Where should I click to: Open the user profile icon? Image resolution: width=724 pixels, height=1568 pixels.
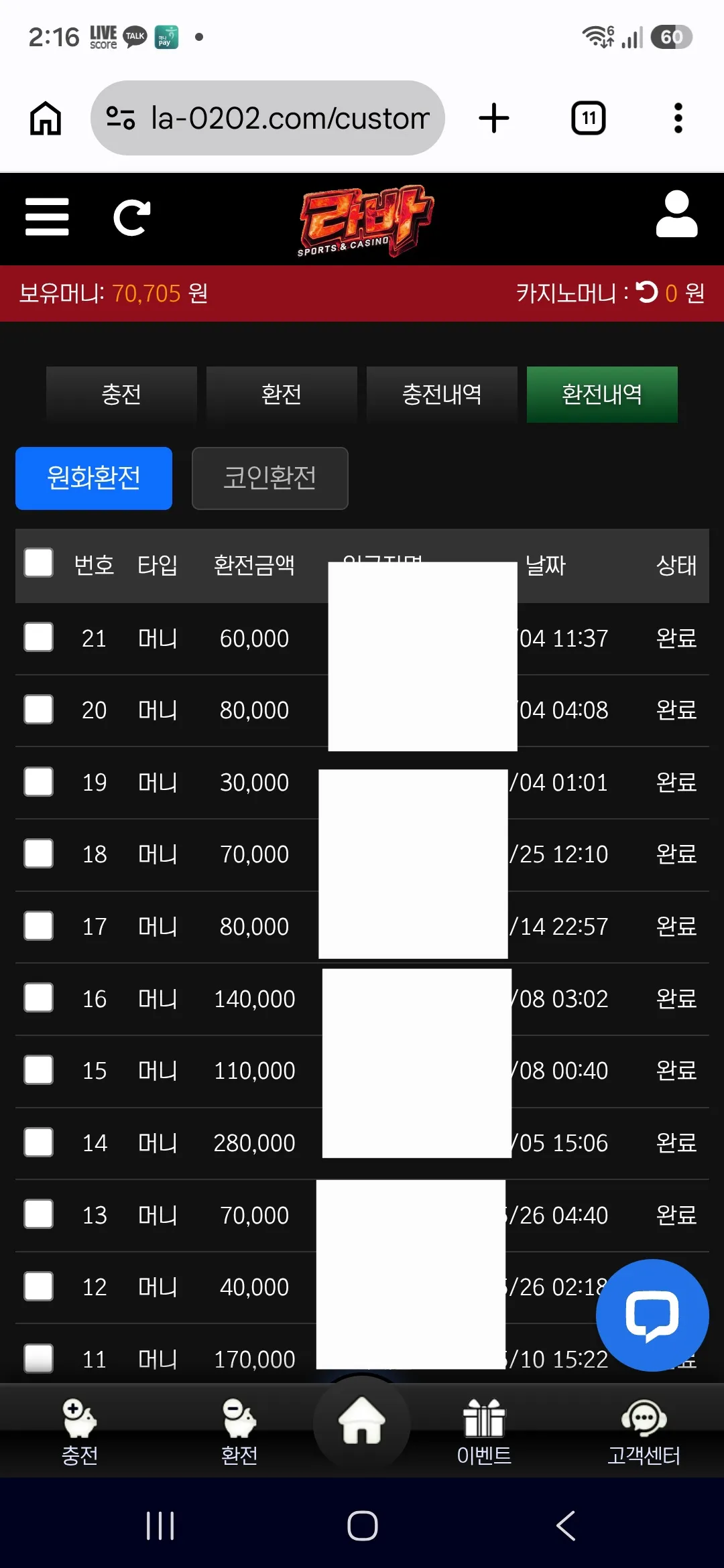(676, 214)
